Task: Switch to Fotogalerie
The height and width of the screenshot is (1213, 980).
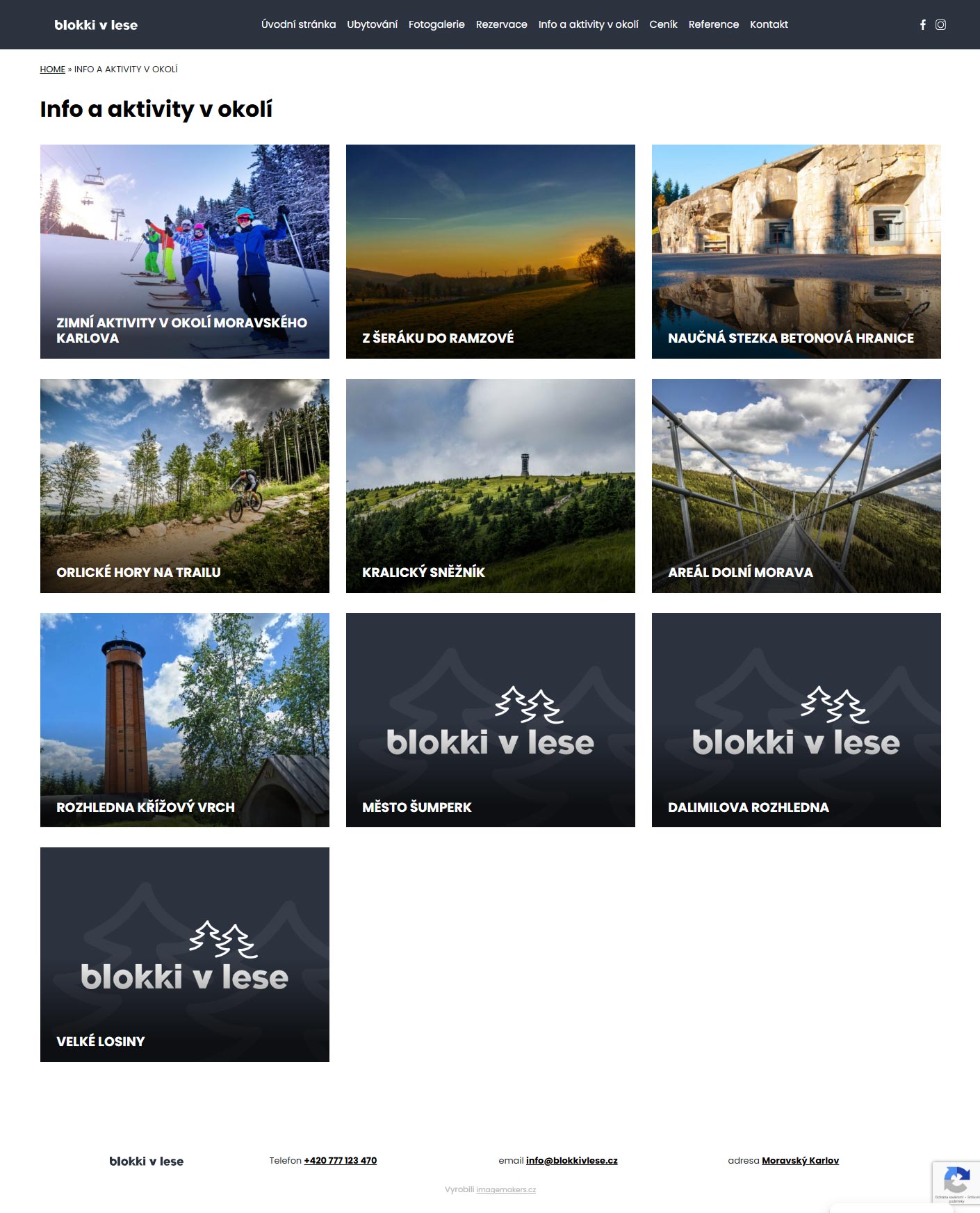Action: coord(436,24)
